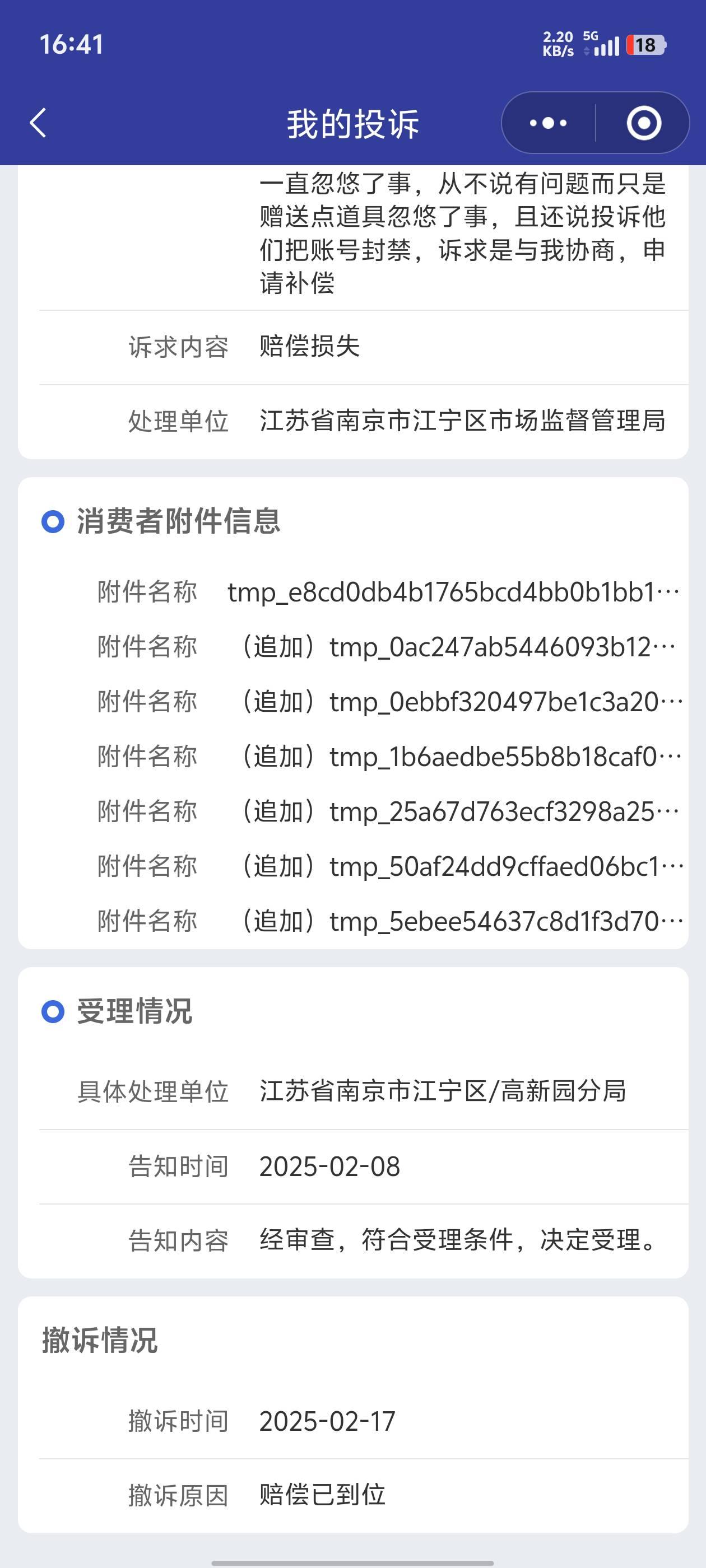View appended attachment tmp_0ebbf320497be1c3a20
The image size is (706, 1568).
pyautogui.click(x=460, y=702)
